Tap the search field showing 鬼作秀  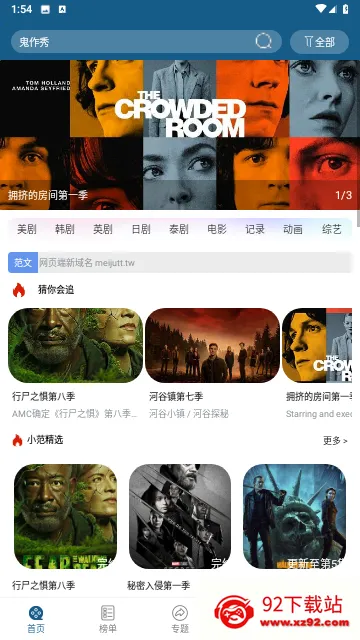(x=146, y=42)
